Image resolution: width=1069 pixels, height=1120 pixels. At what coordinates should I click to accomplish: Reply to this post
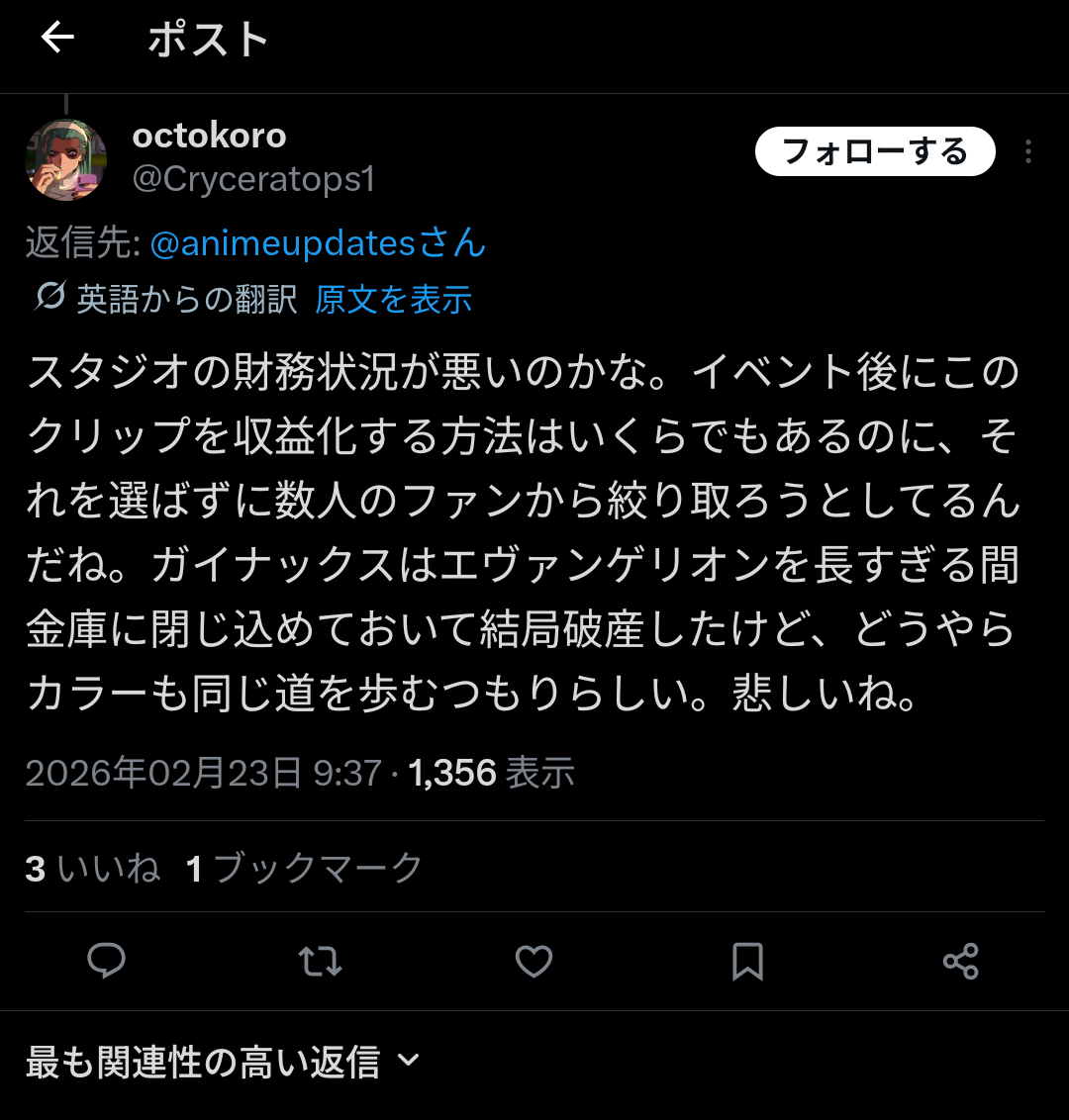[x=106, y=961]
